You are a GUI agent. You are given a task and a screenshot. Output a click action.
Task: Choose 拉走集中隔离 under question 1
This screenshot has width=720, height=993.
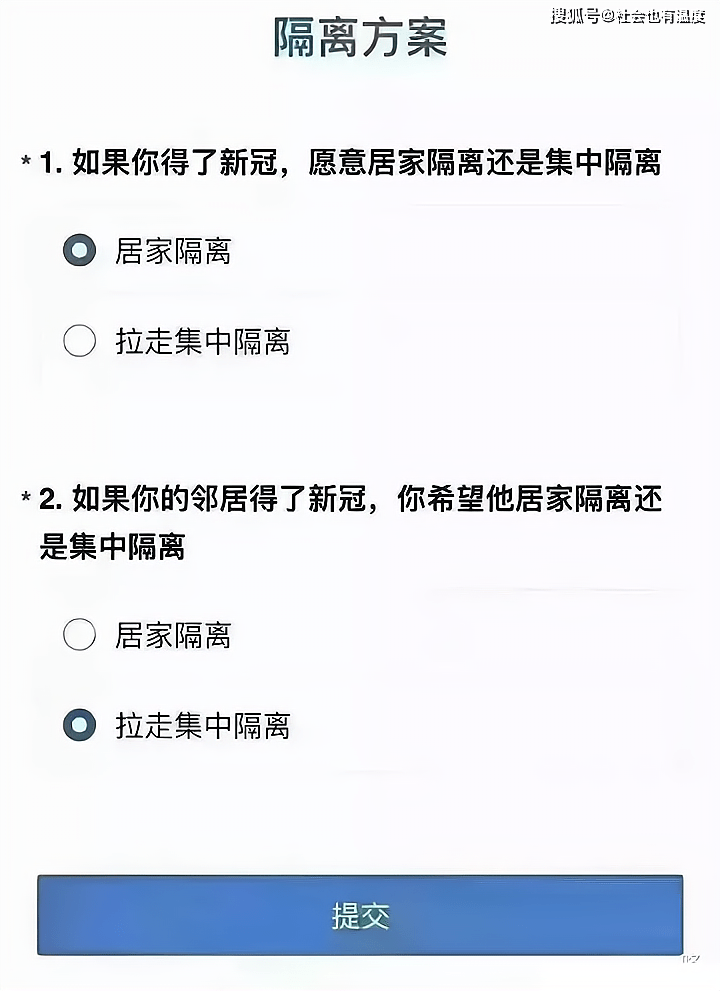click(80, 342)
